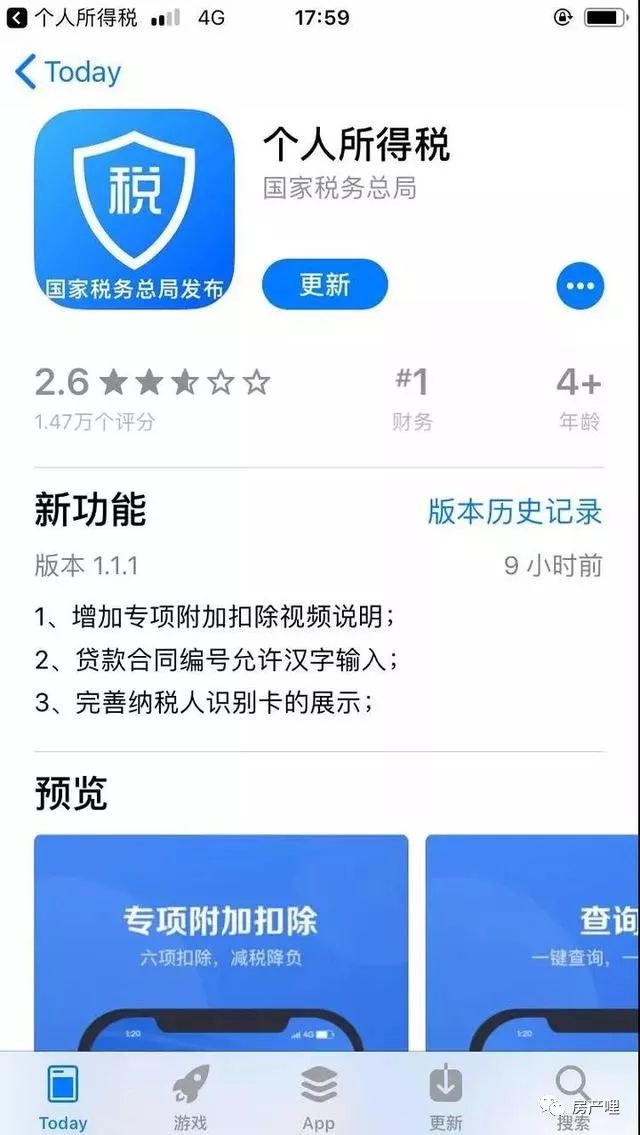This screenshot has height=1135, width=640.
Task: Open 版本历史记录 link
Action: (514, 511)
